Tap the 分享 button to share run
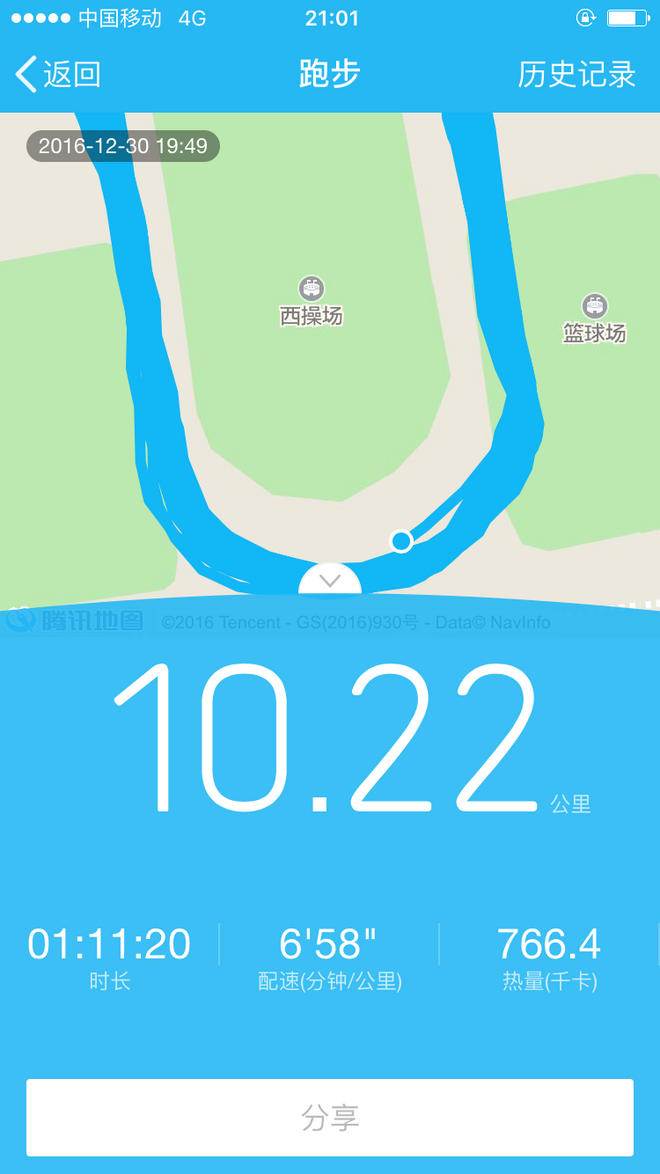The image size is (660, 1174). pyautogui.click(x=330, y=1117)
